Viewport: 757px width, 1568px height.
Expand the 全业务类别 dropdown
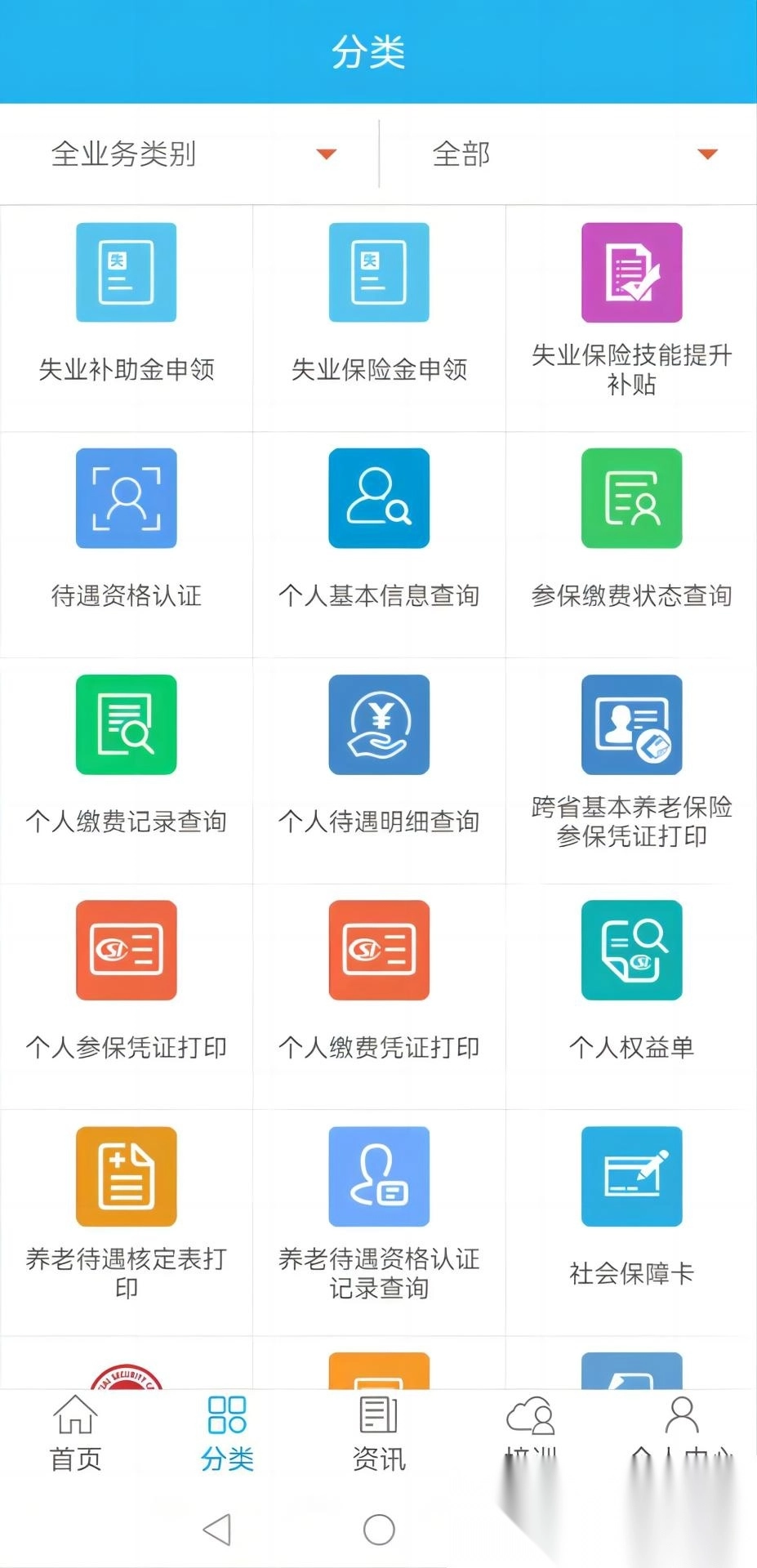(x=189, y=154)
